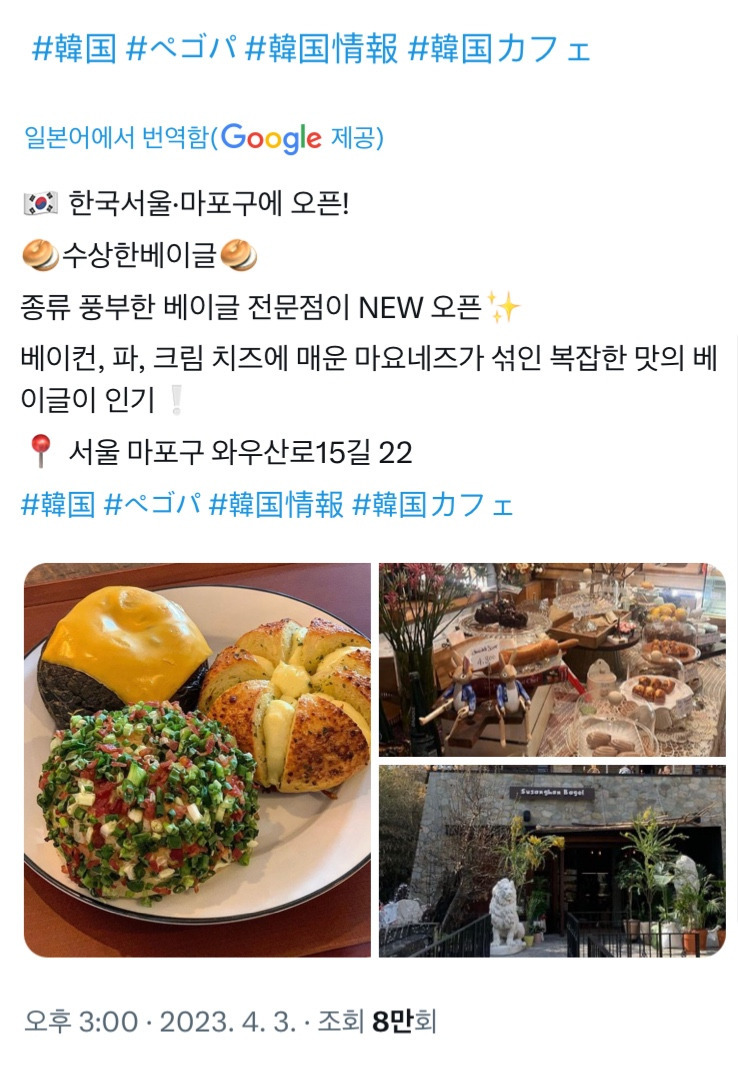Open #韓国カフェ hashtag in translated text

(433, 504)
